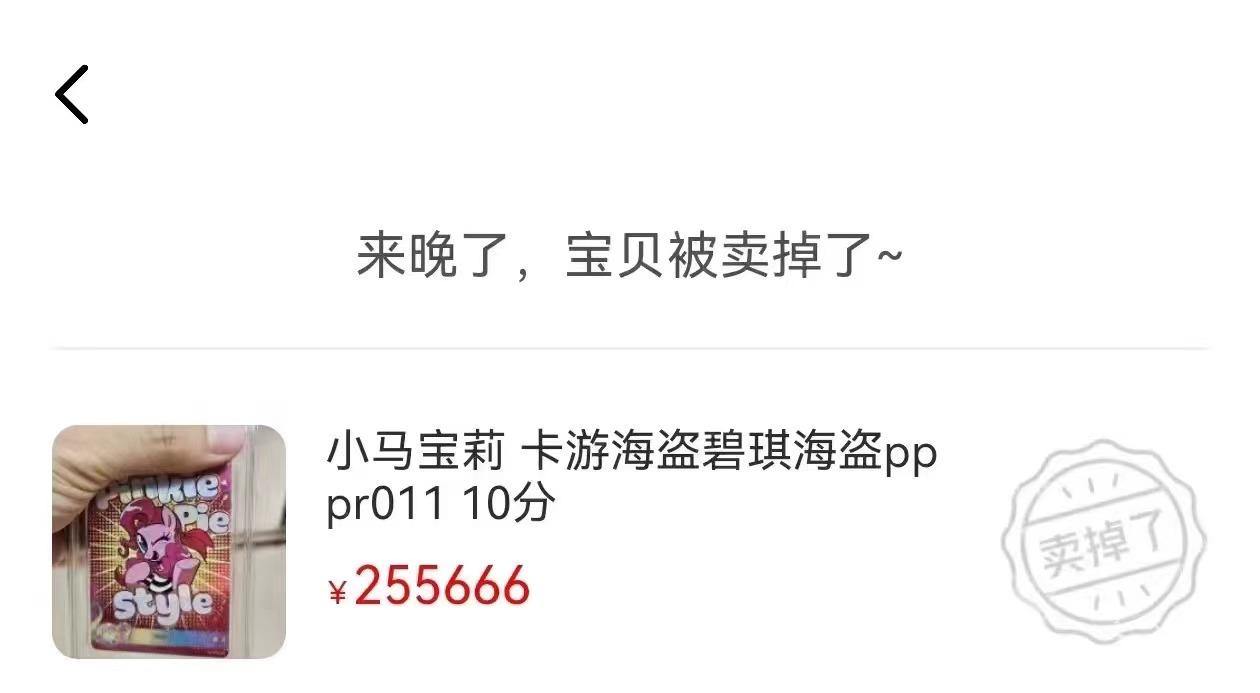This screenshot has height=693, width=1260.
Task: Tap the back arrow
Action: click(x=72, y=95)
